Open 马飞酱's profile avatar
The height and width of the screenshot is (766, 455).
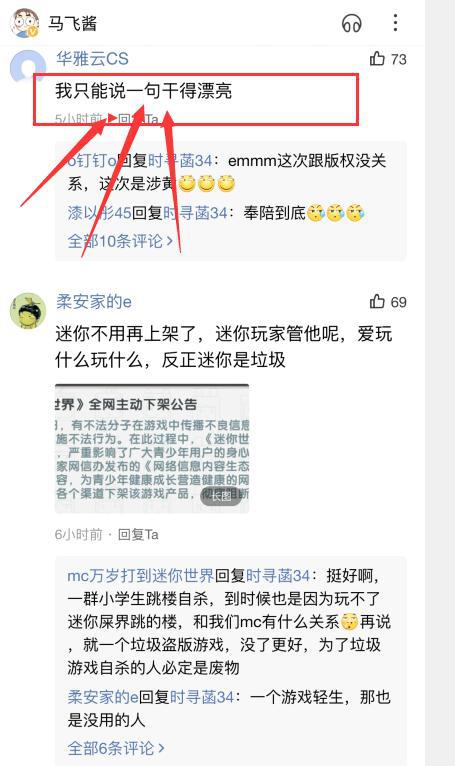25,23
